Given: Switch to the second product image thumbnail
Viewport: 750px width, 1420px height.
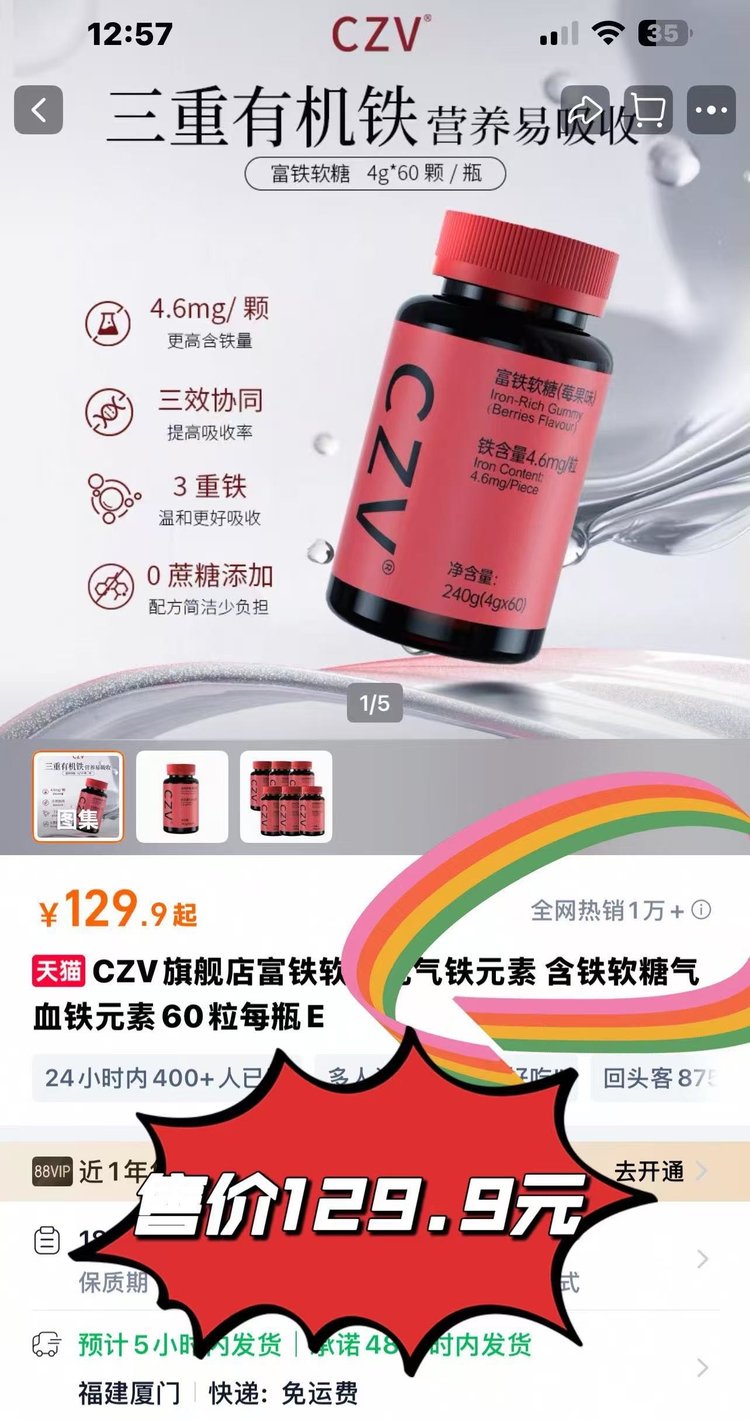Looking at the screenshot, I should tap(183, 797).
